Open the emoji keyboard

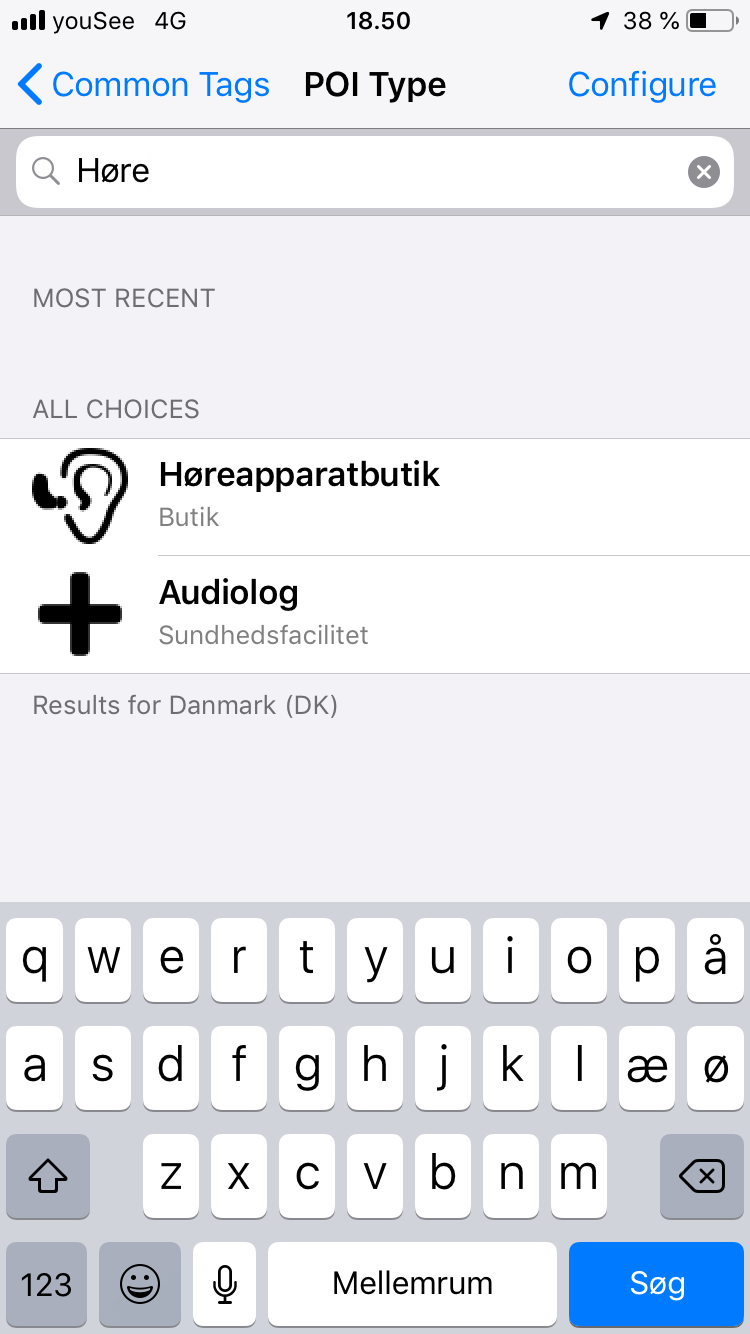[x=140, y=1283]
